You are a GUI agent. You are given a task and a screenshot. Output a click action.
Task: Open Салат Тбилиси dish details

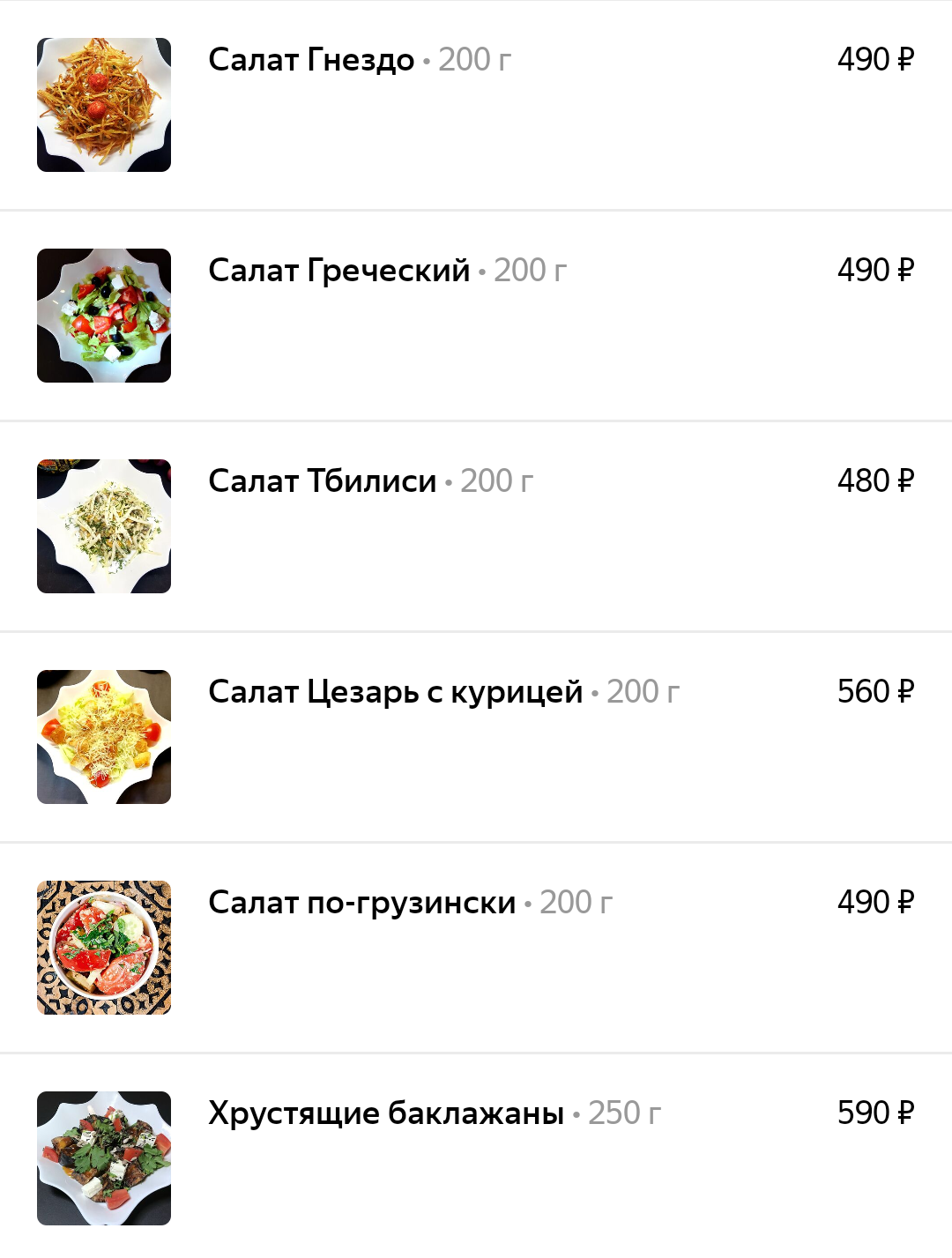coord(323,481)
